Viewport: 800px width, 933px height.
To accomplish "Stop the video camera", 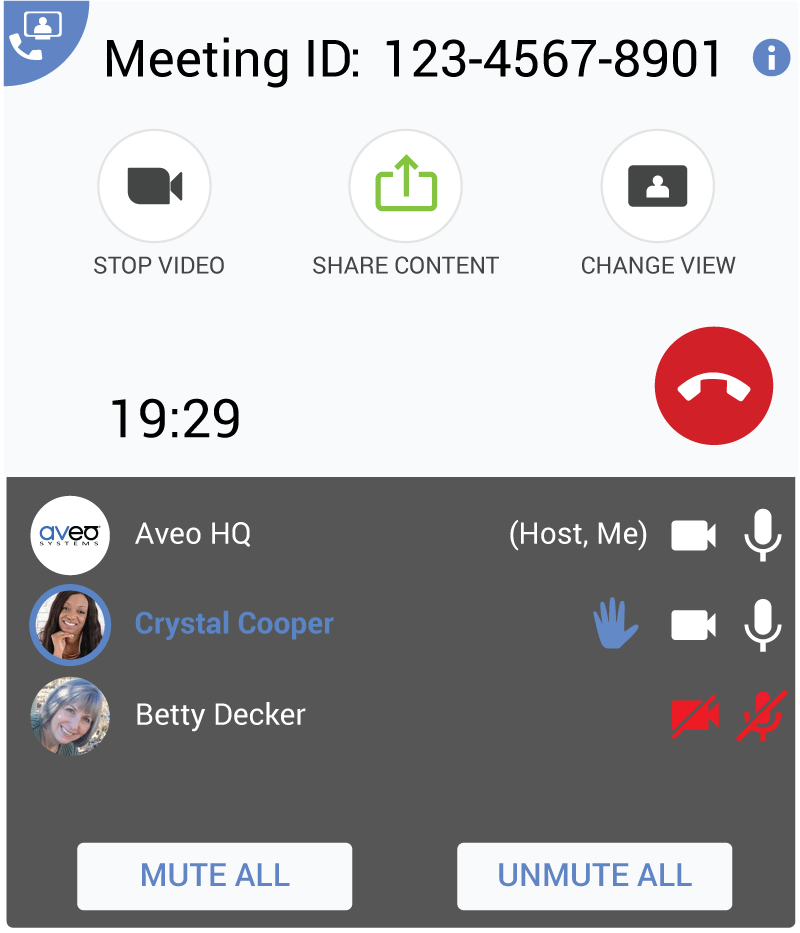I will (x=154, y=187).
